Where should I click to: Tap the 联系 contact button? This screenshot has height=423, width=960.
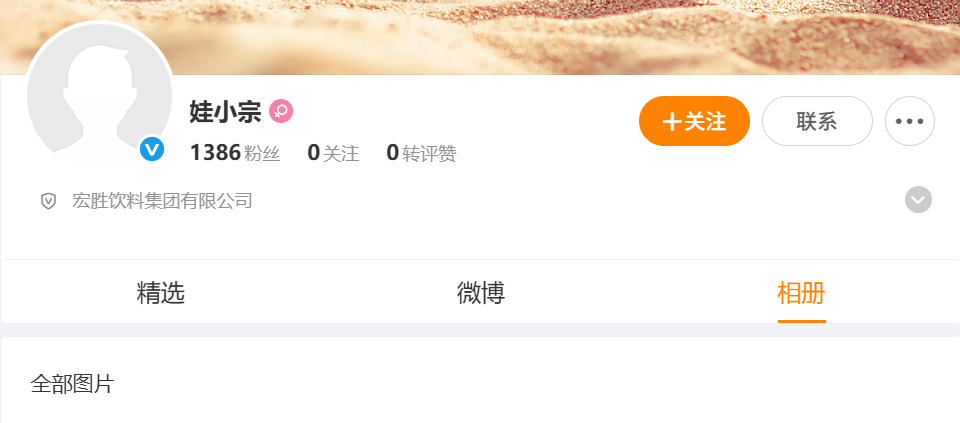(x=817, y=121)
